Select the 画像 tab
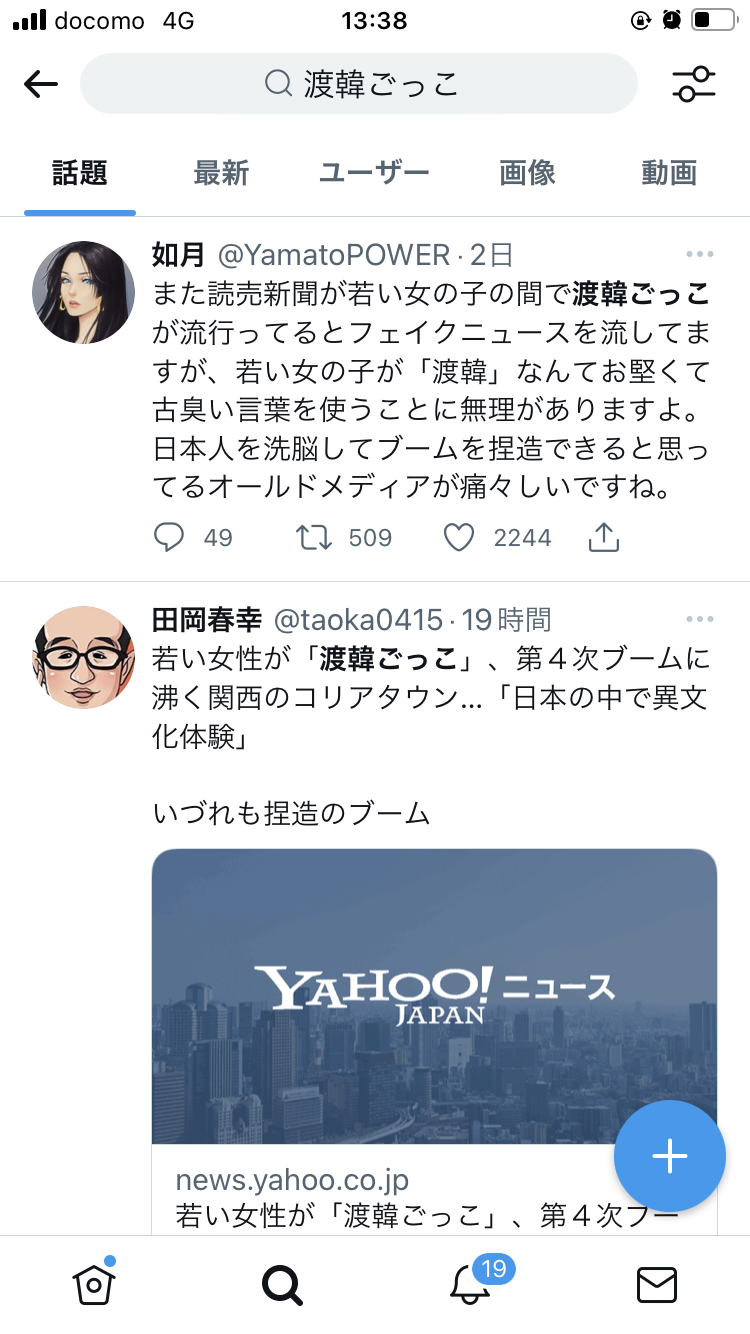750x1334 pixels. 527,173
